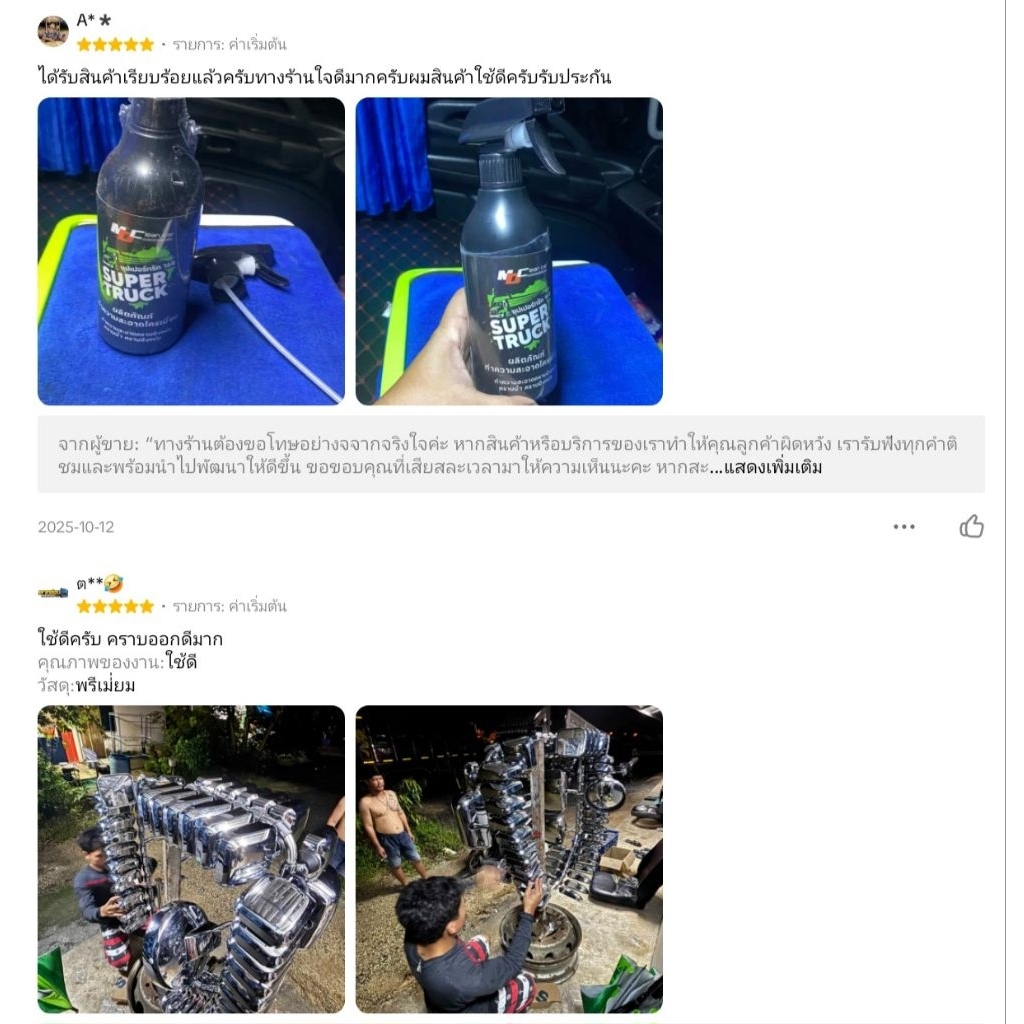
Task: Open photo of hand holding spray bottle
Action: [509, 251]
